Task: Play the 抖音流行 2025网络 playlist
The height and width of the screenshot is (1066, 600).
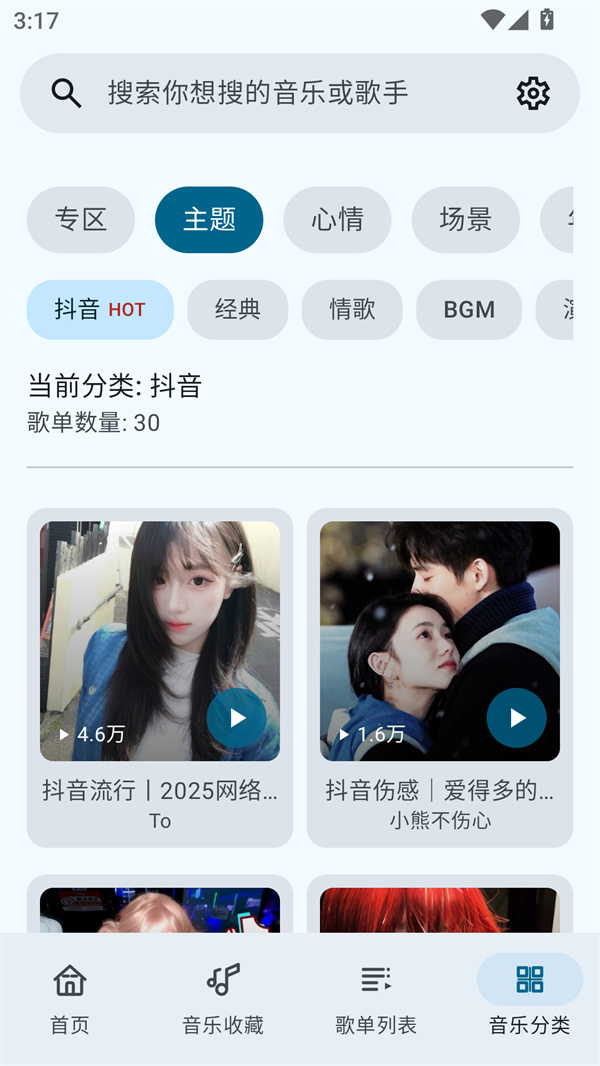Action: pos(236,718)
